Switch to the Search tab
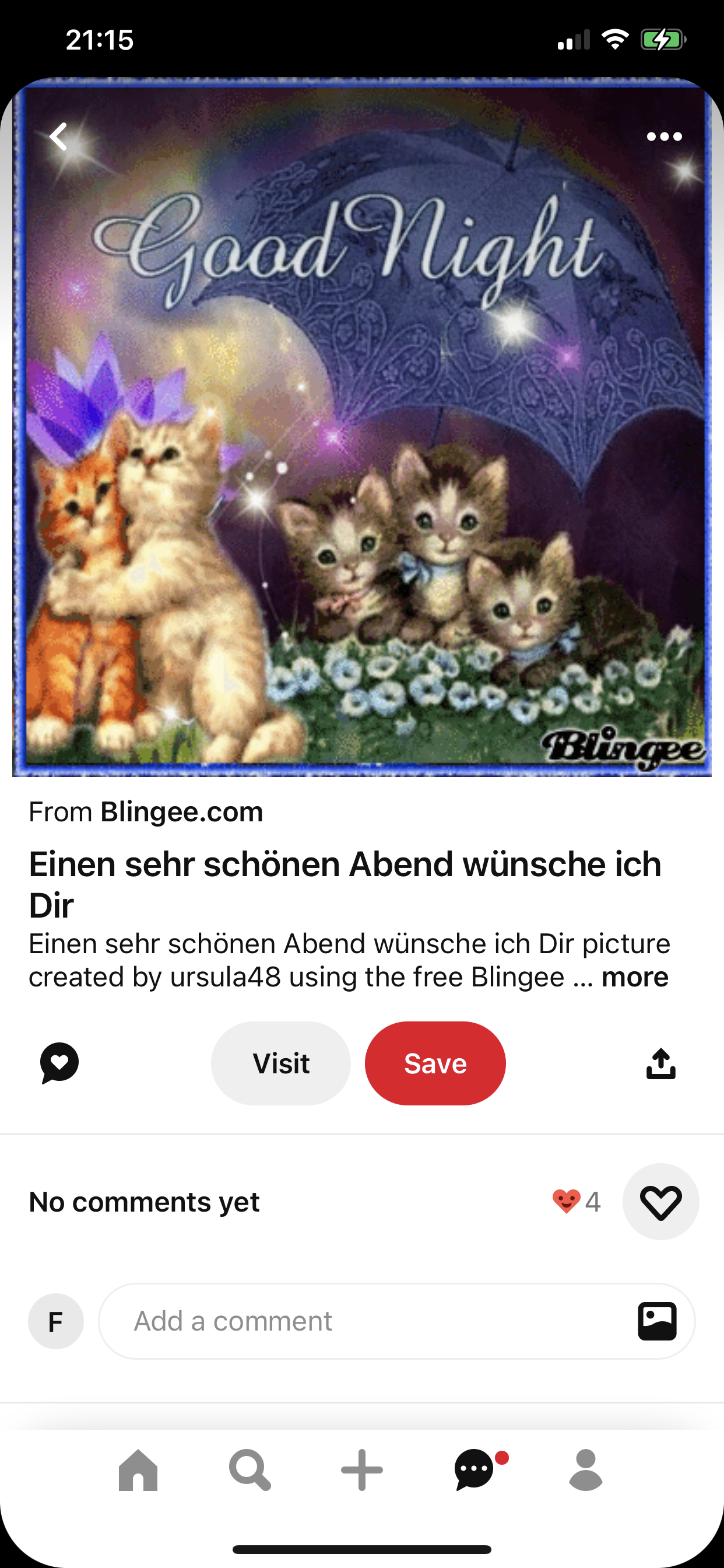The width and height of the screenshot is (724, 1568). [x=249, y=1471]
